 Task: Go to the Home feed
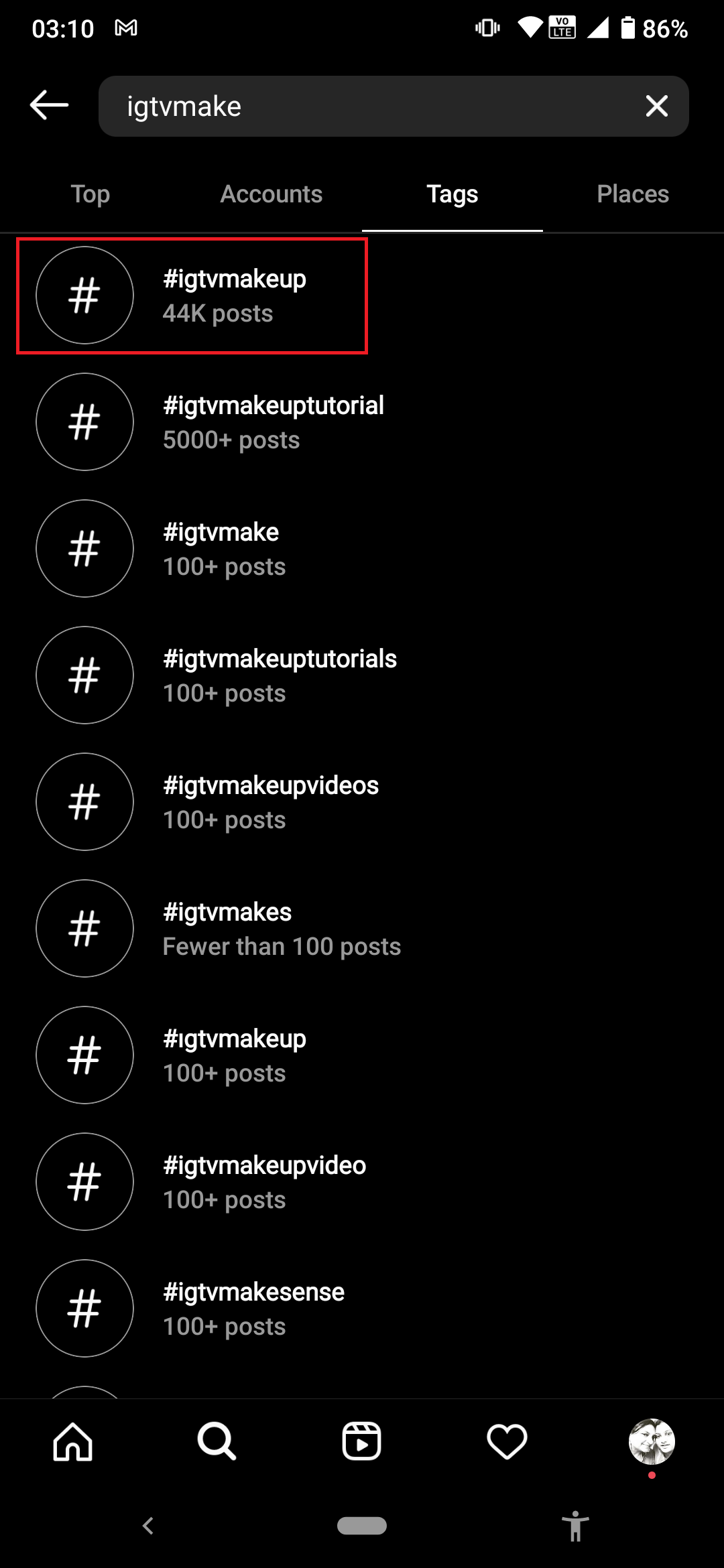(72, 1441)
